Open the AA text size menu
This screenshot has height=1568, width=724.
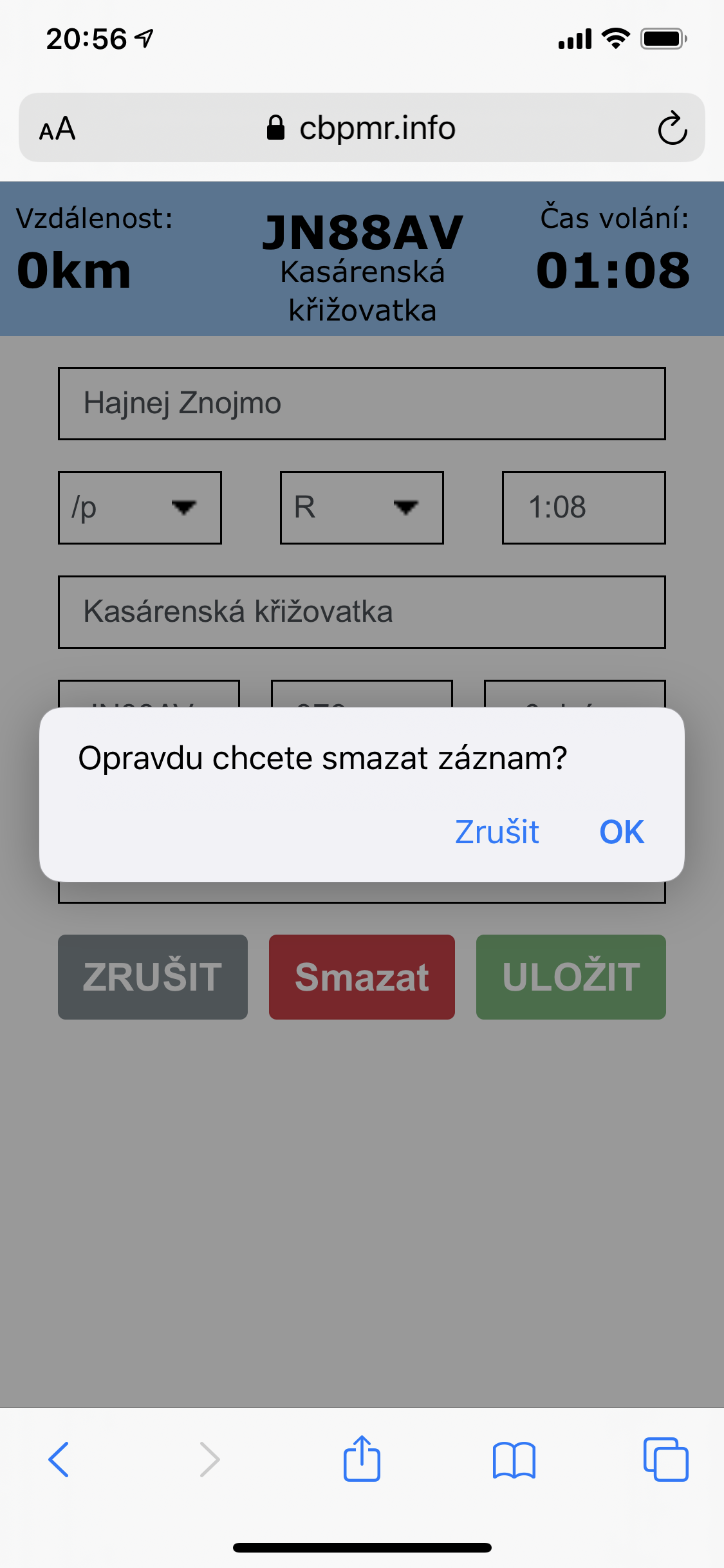(57, 129)
